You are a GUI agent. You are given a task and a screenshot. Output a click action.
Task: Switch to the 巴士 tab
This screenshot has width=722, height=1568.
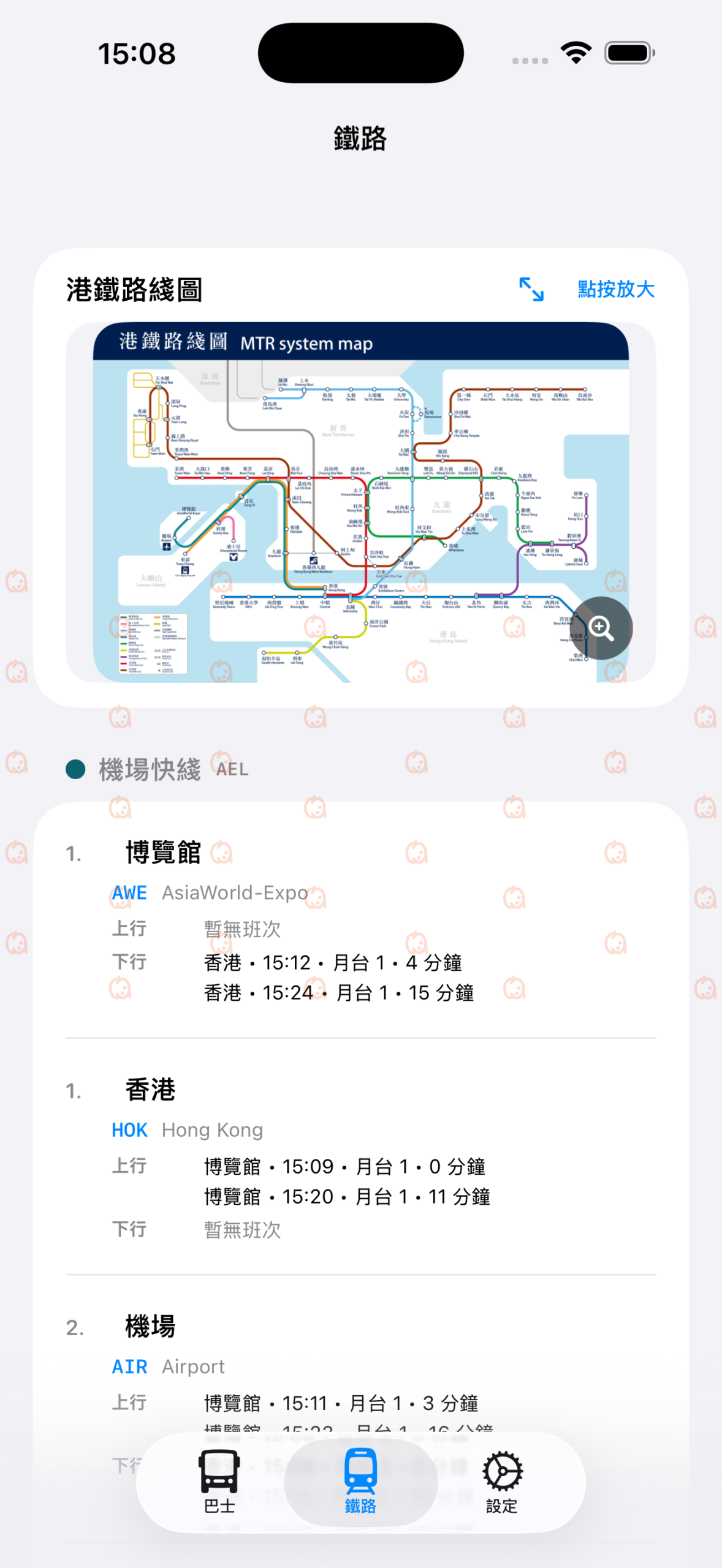pos(219,1482)
